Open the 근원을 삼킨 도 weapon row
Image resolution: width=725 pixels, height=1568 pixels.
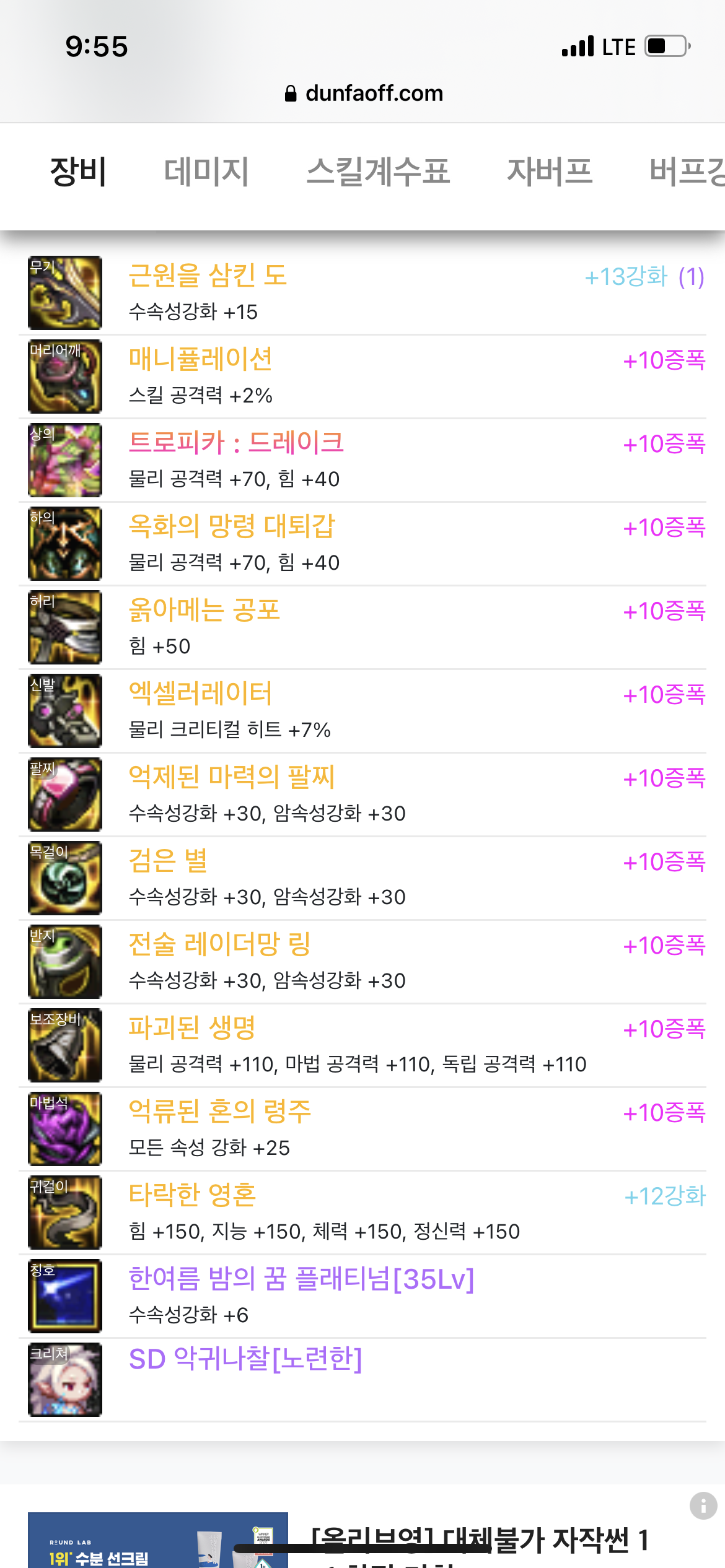[362, 293]
